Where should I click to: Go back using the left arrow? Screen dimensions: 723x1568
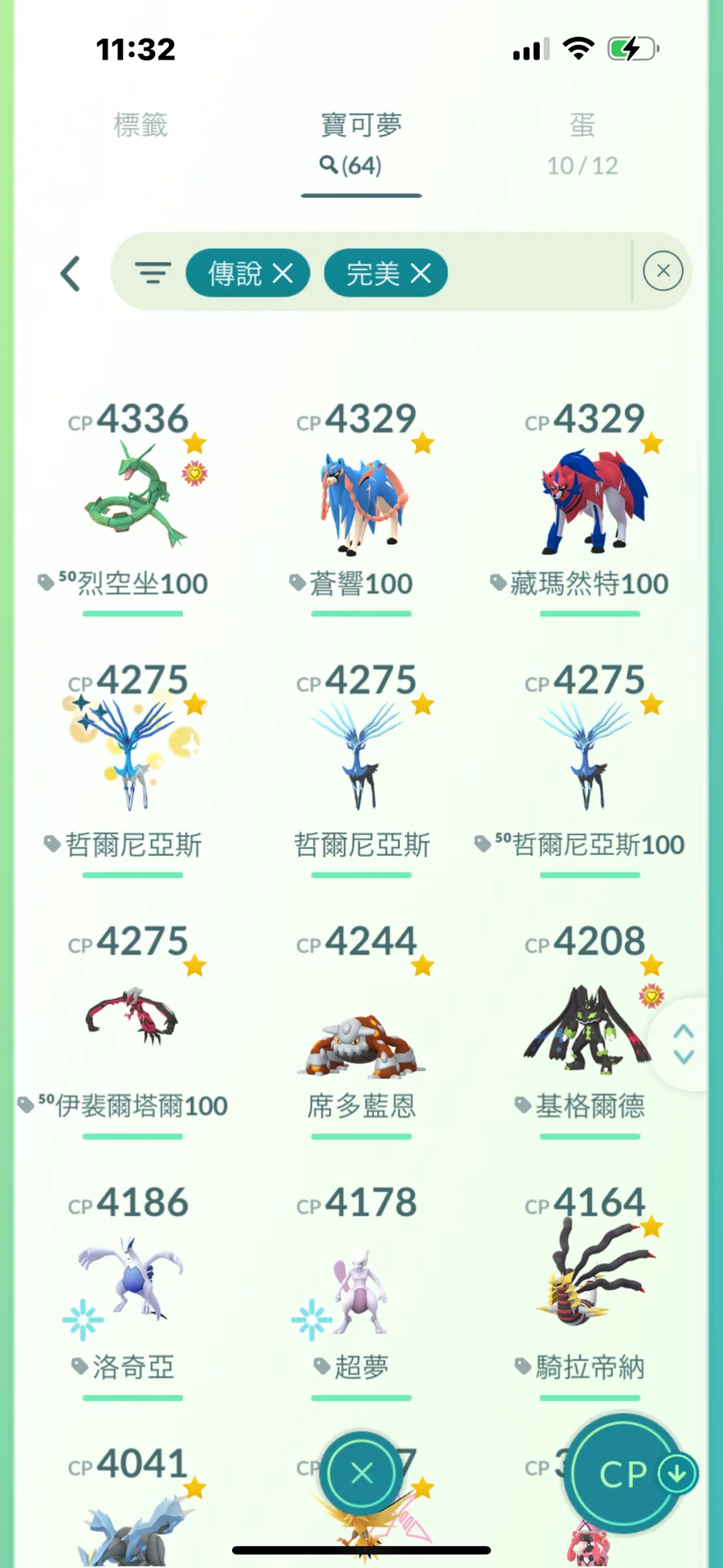coord(71,273)
